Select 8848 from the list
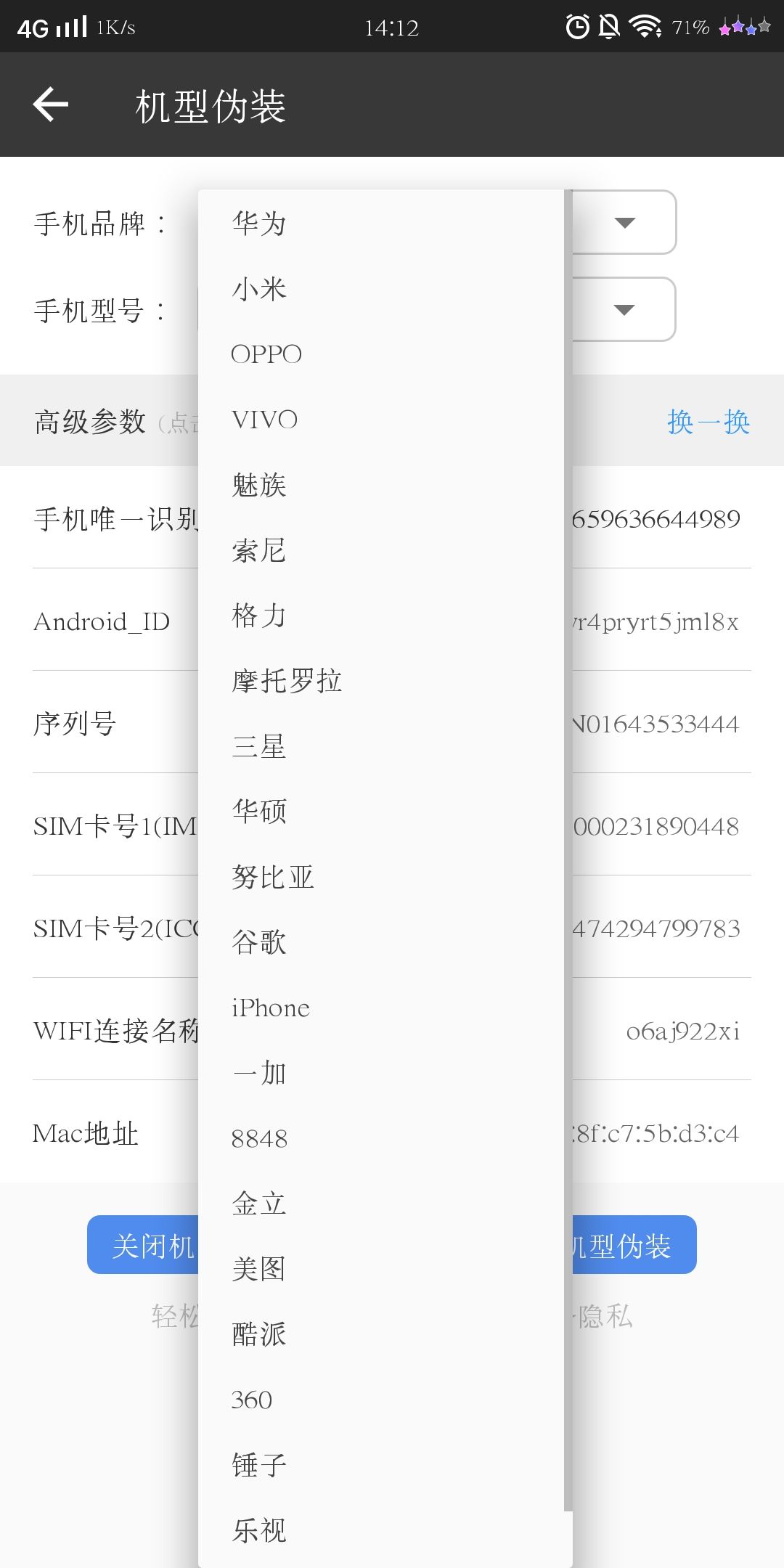784x1568 pixels. coord(259,1138)
